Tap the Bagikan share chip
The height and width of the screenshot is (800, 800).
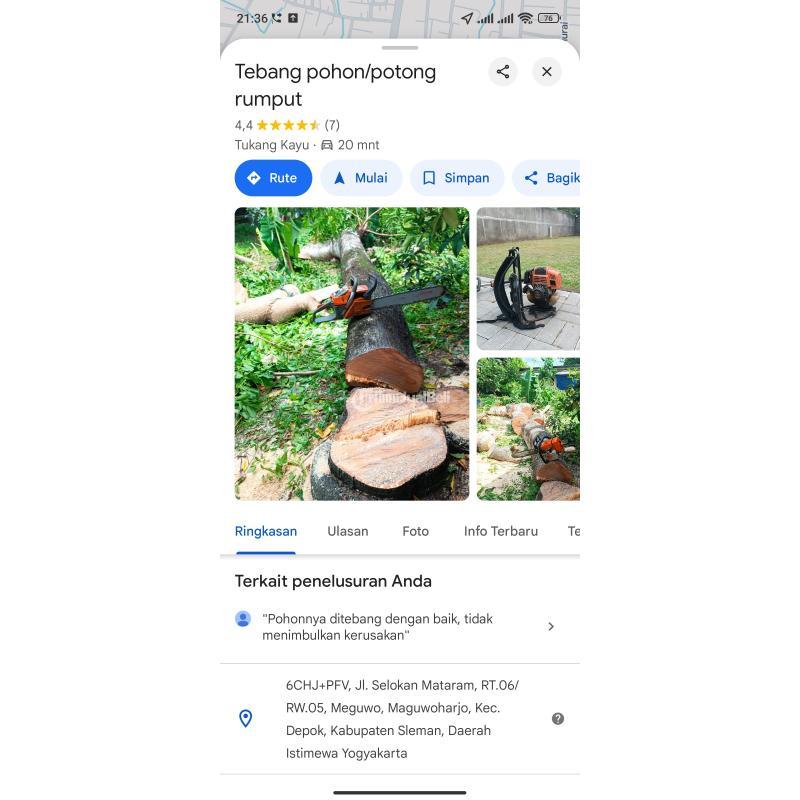point(548,178)
